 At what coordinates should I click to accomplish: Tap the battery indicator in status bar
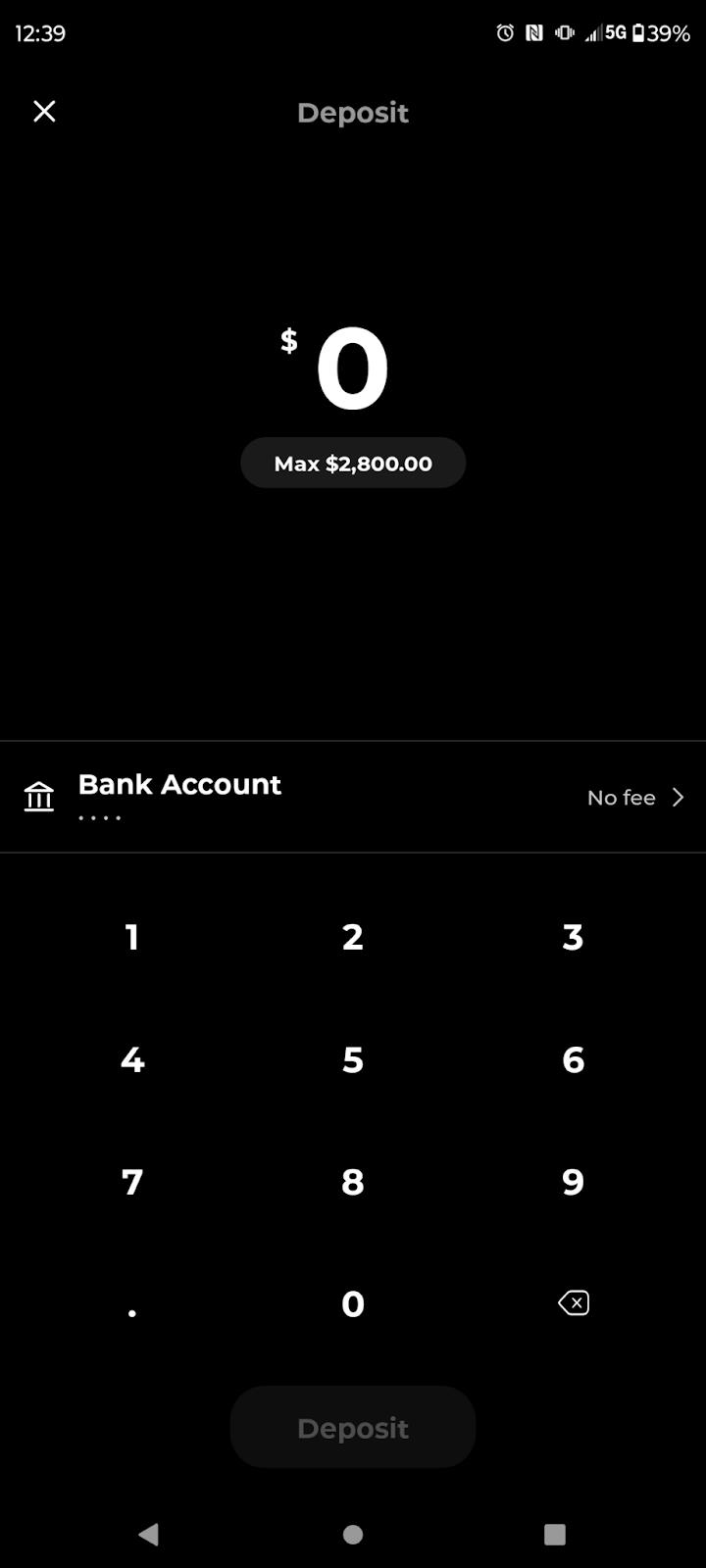point(638,32)
